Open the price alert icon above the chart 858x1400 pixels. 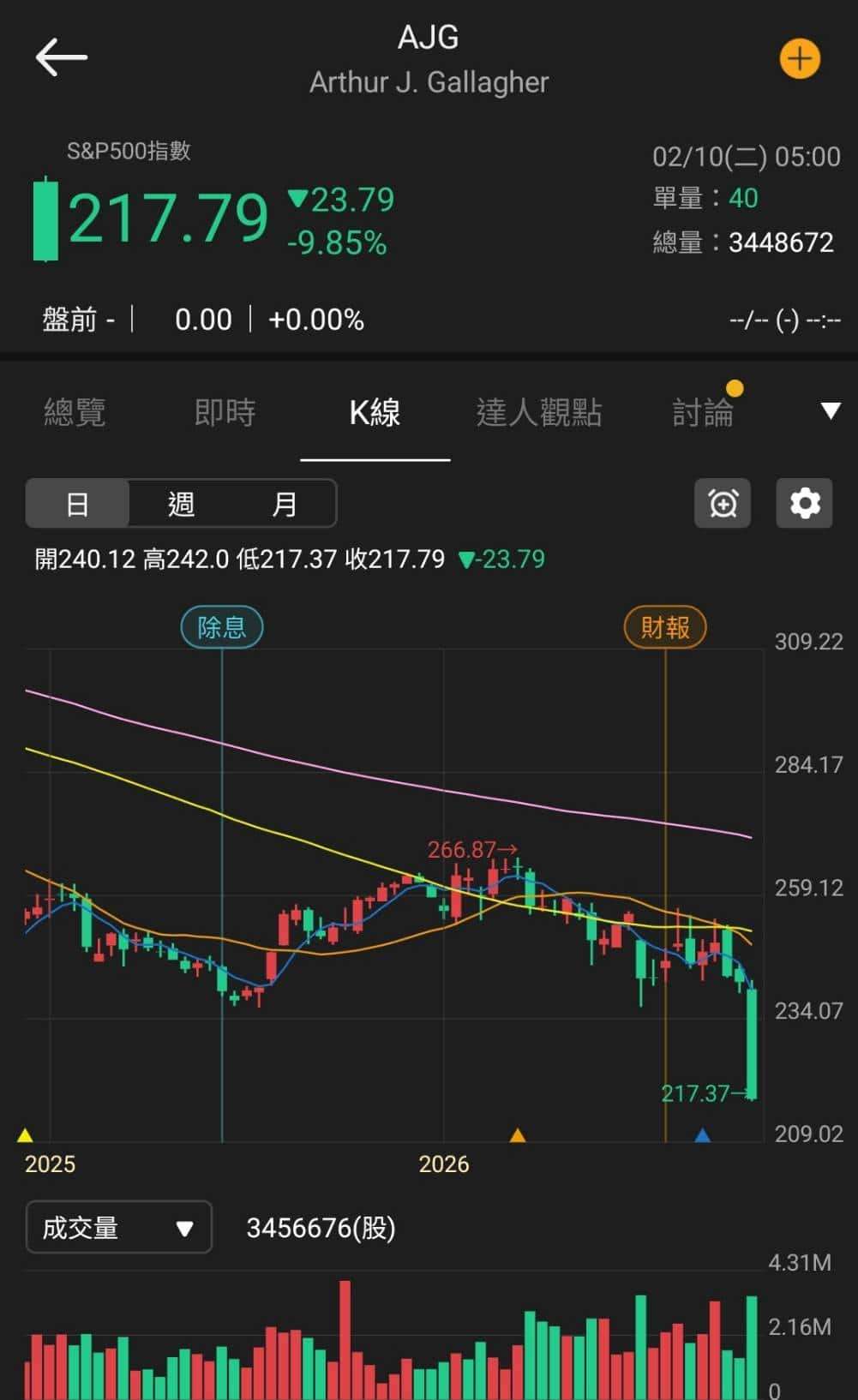722,504
